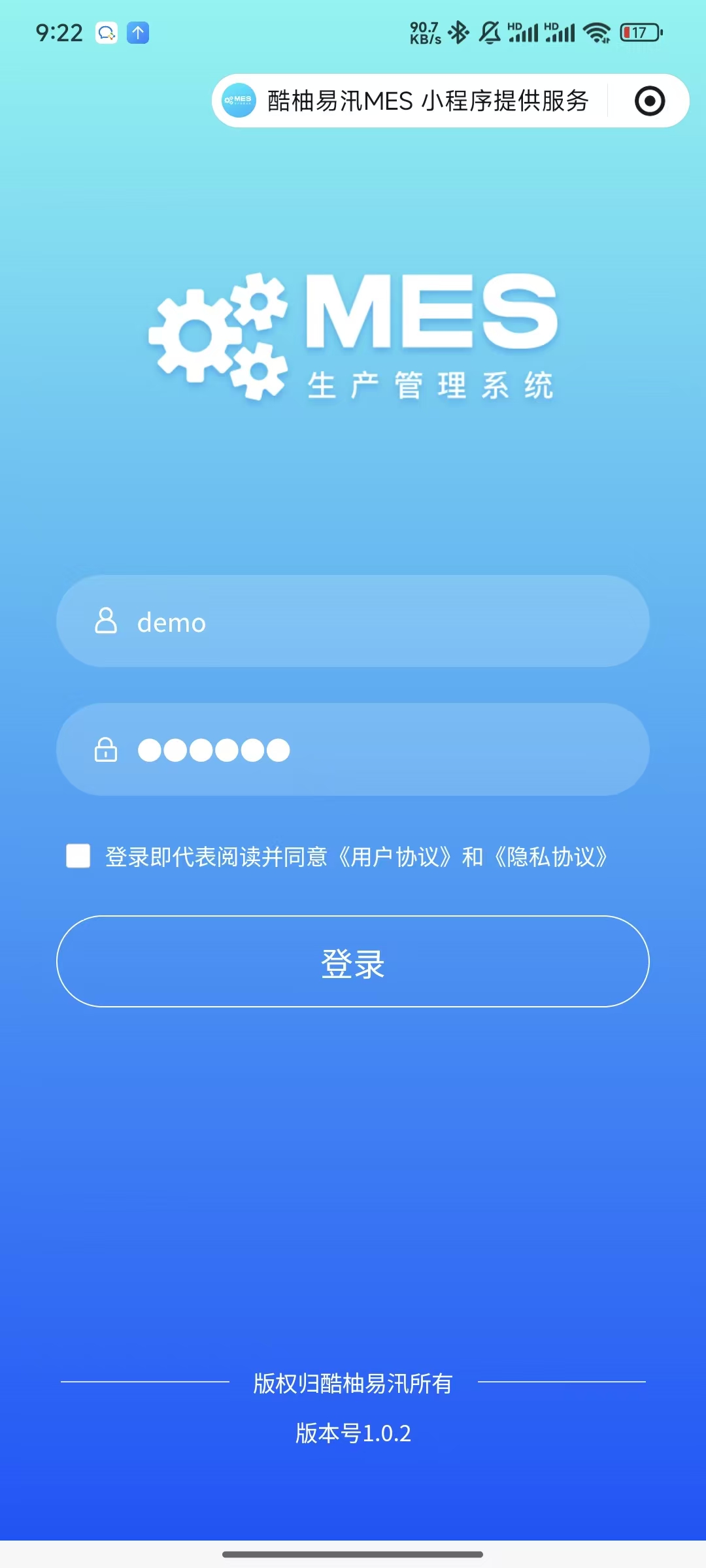This screenshot has height=1568, width=706.
Task: Tap the 登录 login button
Action: [x=353, y=962]
